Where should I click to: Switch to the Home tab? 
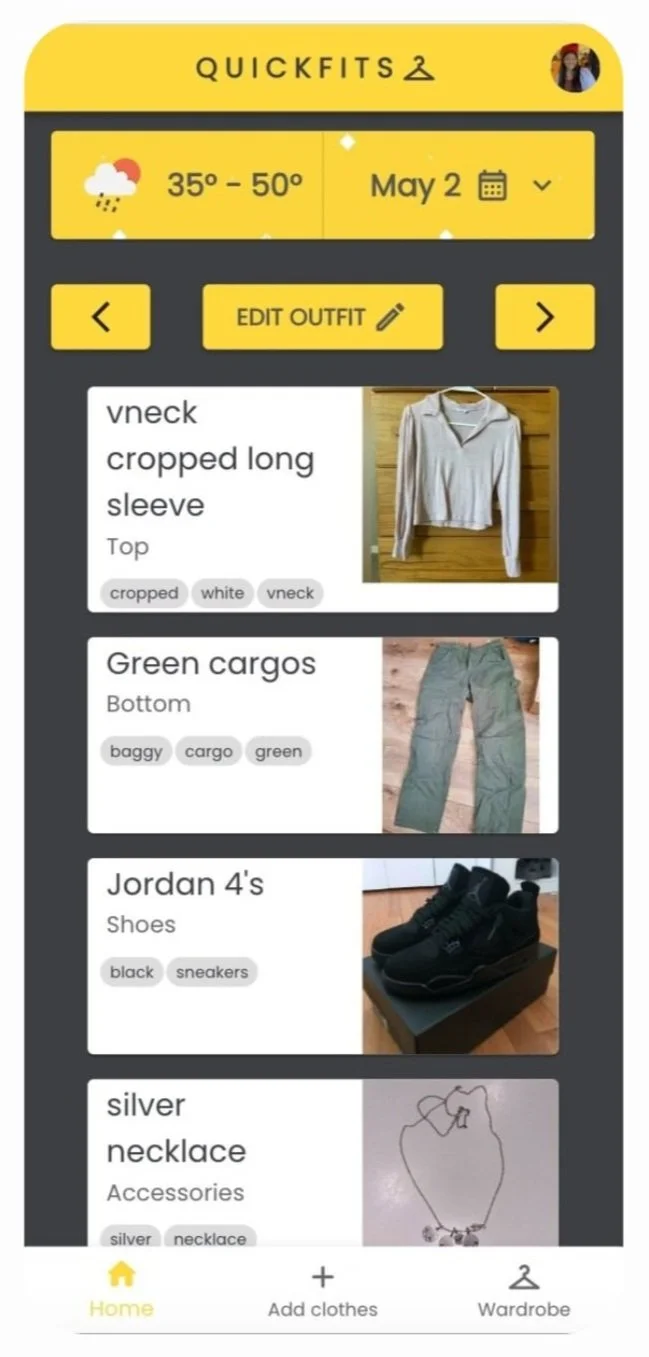click(121, 1290)
